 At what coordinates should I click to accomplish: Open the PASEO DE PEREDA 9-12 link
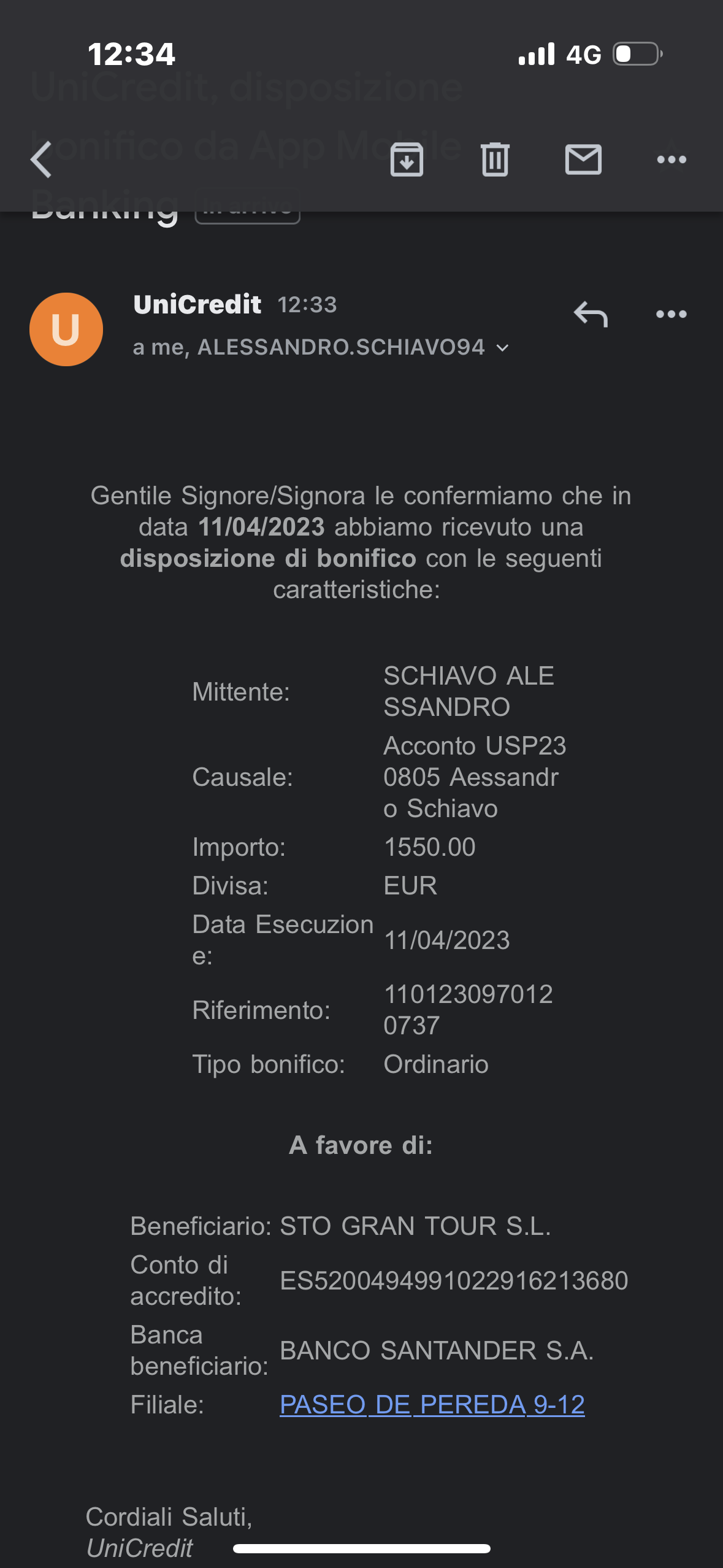point(432,1404)
